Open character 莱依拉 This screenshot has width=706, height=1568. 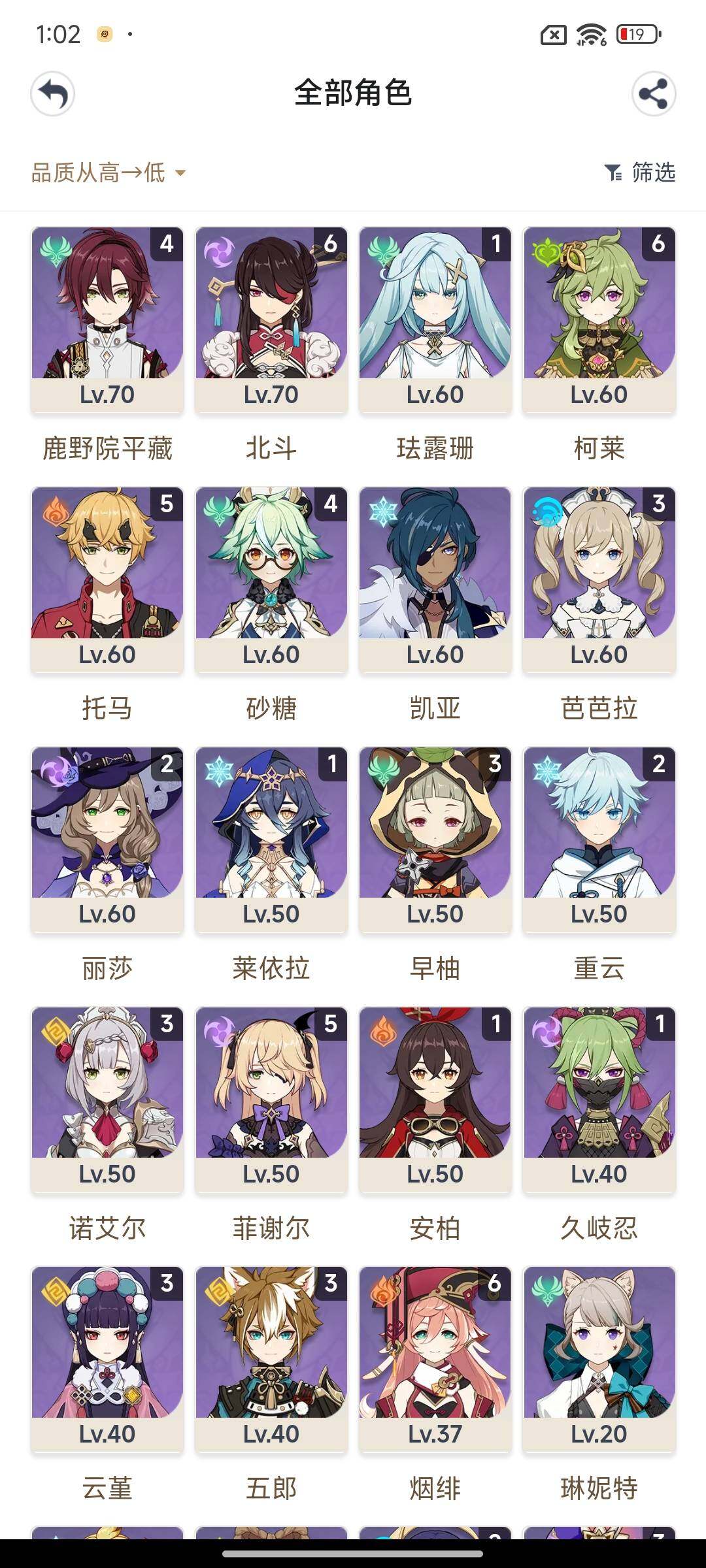(271, 840)
